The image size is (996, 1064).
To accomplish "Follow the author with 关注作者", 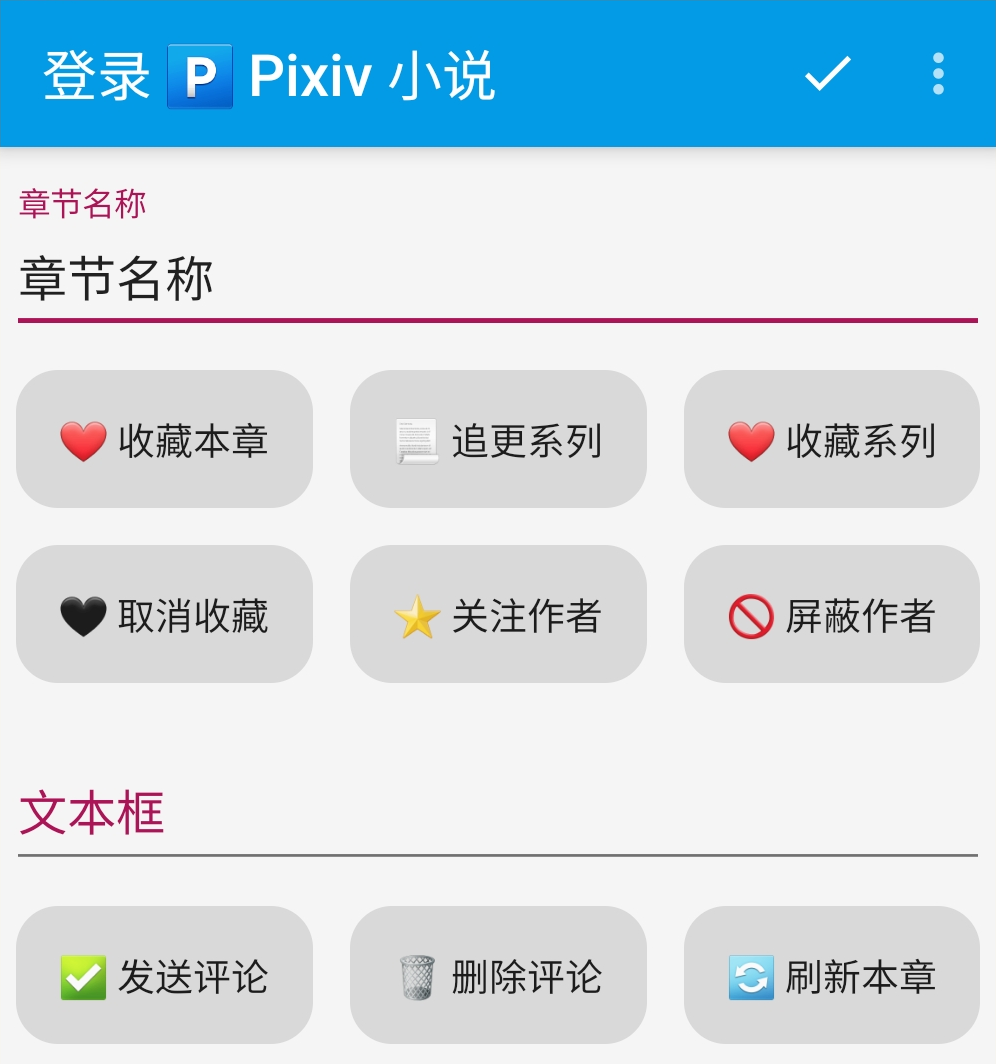I will [x=498, y=615].
